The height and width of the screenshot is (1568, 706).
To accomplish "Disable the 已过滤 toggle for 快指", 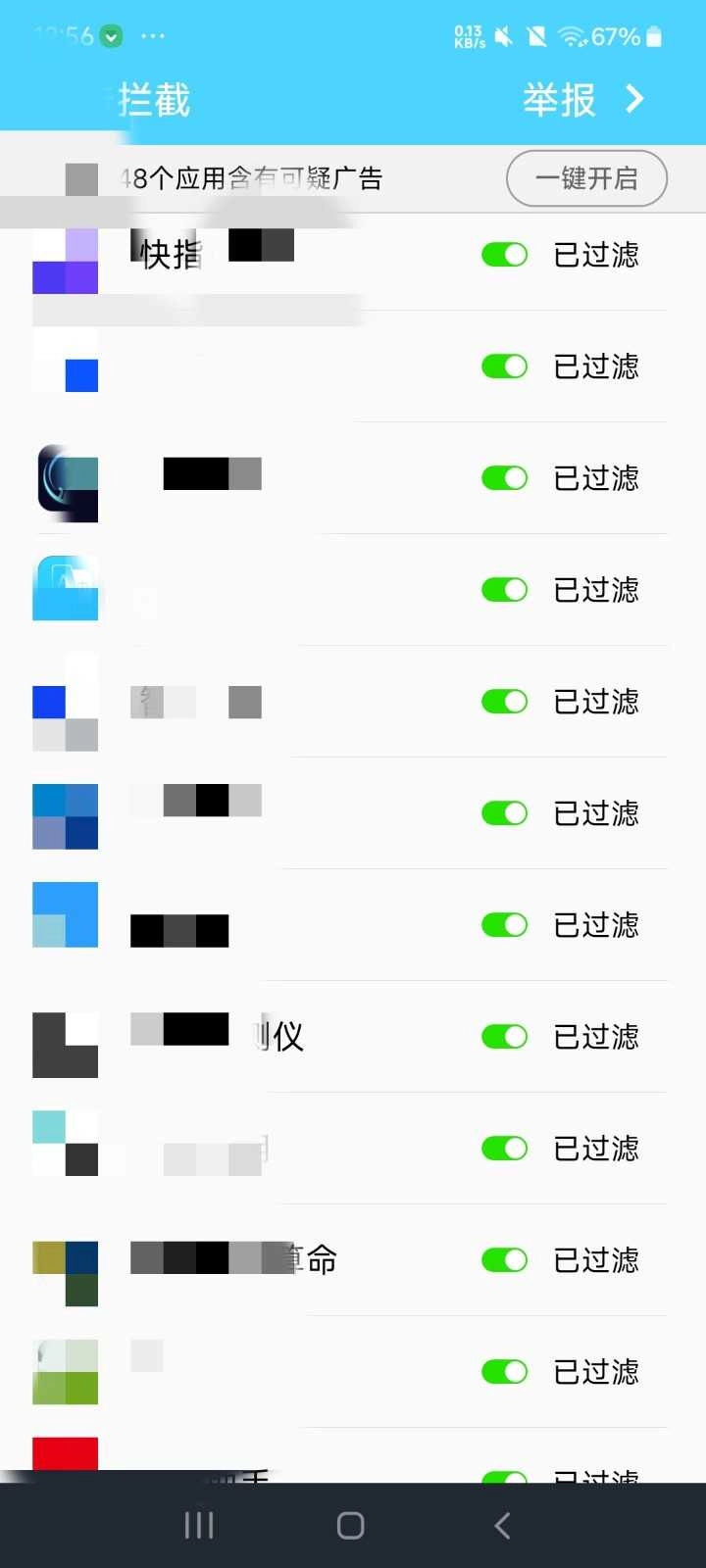I will click(x=504, y=254).
